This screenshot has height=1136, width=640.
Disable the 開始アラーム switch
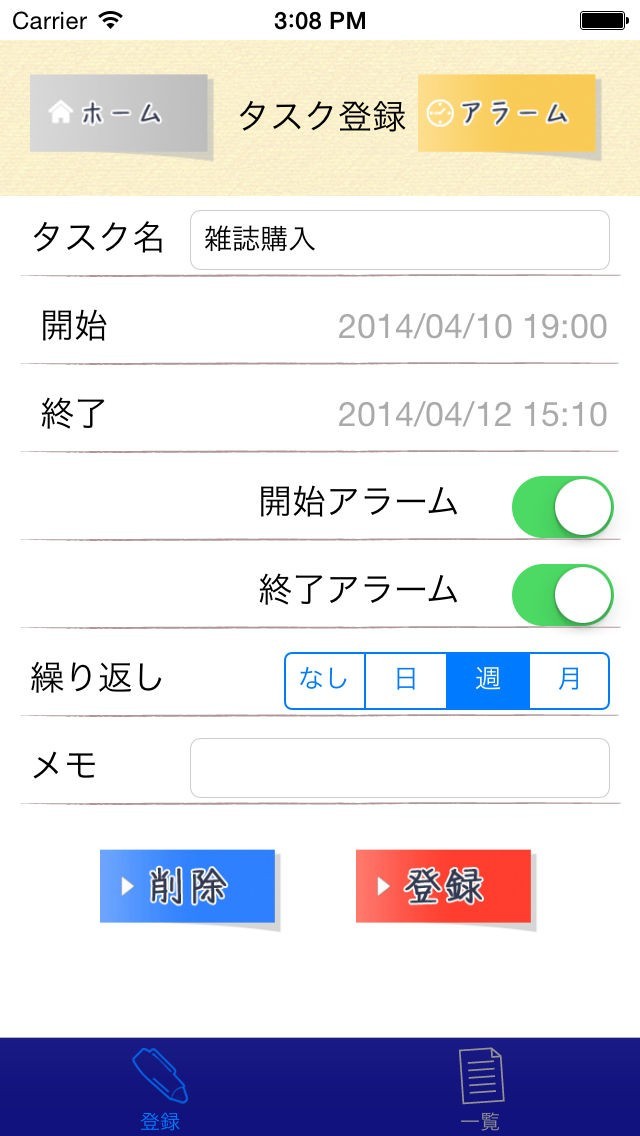tap(561, 507)
